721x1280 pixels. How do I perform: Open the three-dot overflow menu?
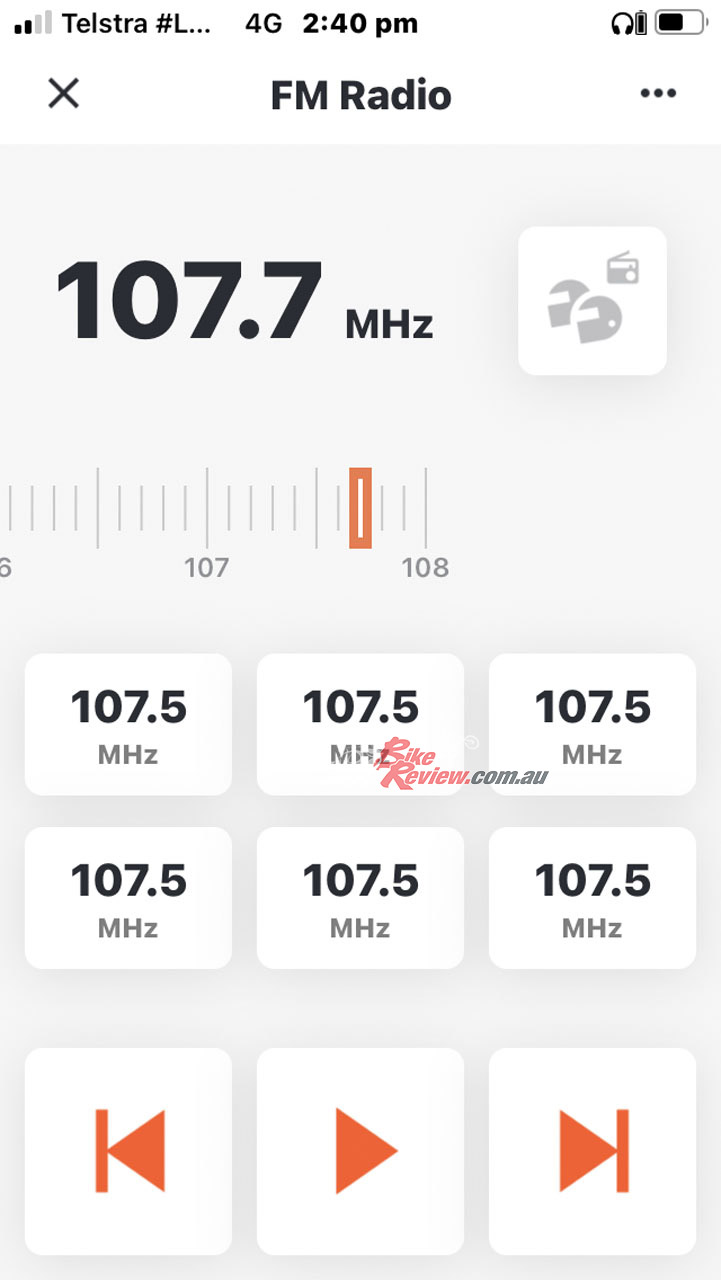click(x=658, y=94)
